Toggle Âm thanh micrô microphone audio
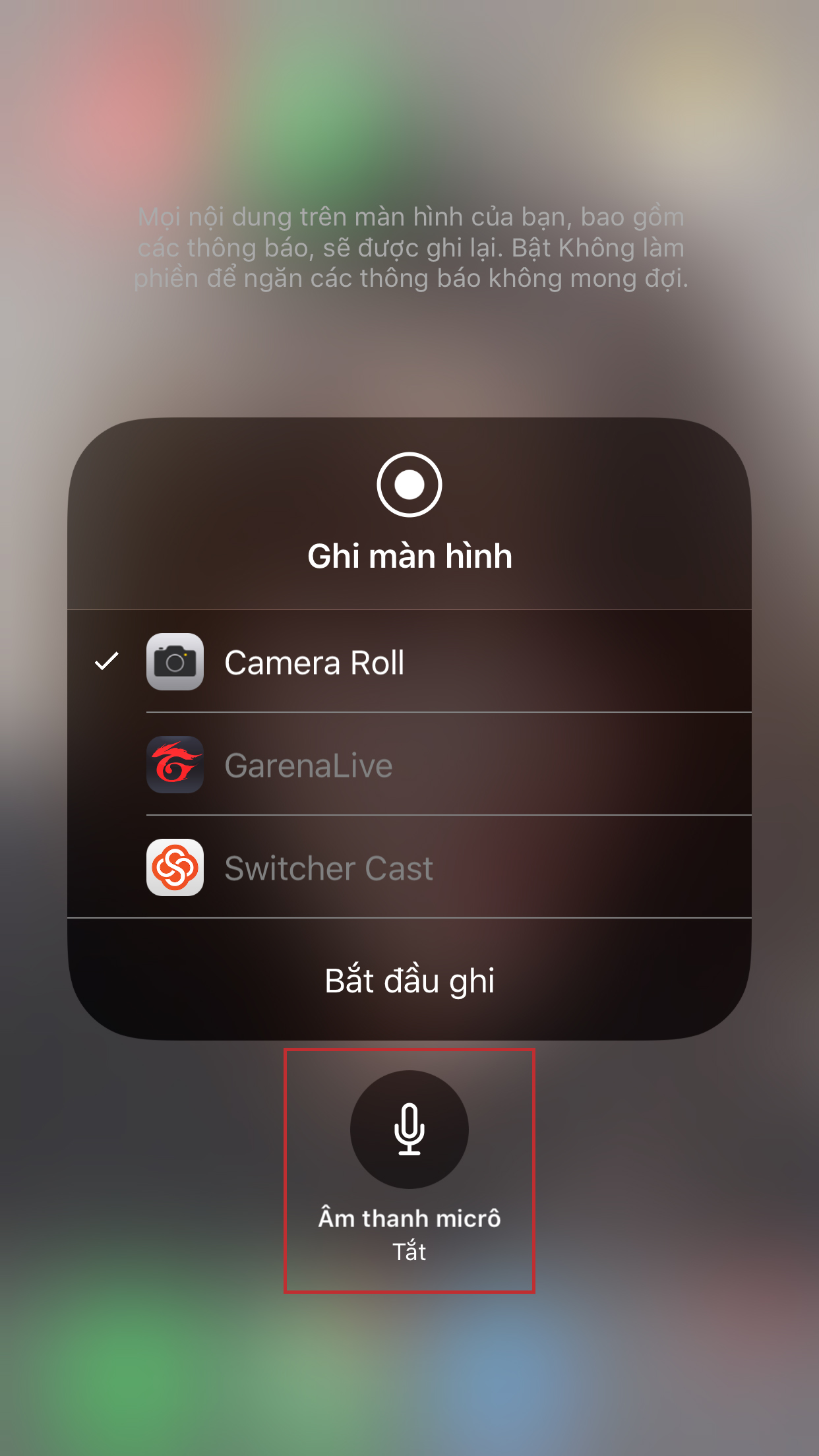This screenshot has height=1456, width=819. tap(409, 1130)
